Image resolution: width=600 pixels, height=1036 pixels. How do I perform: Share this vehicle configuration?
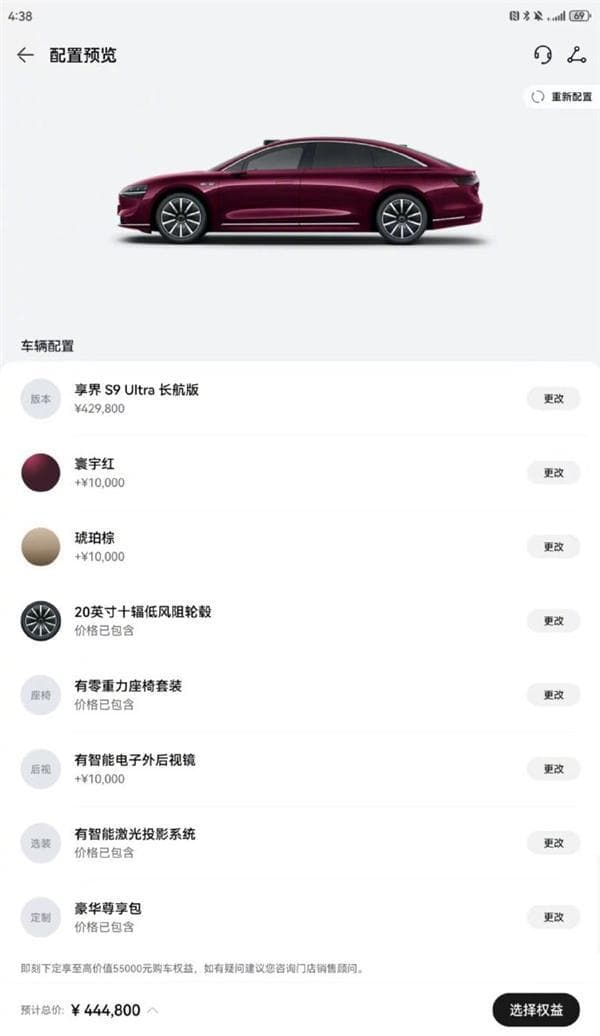pyautogui.click(x=577, y=55)
